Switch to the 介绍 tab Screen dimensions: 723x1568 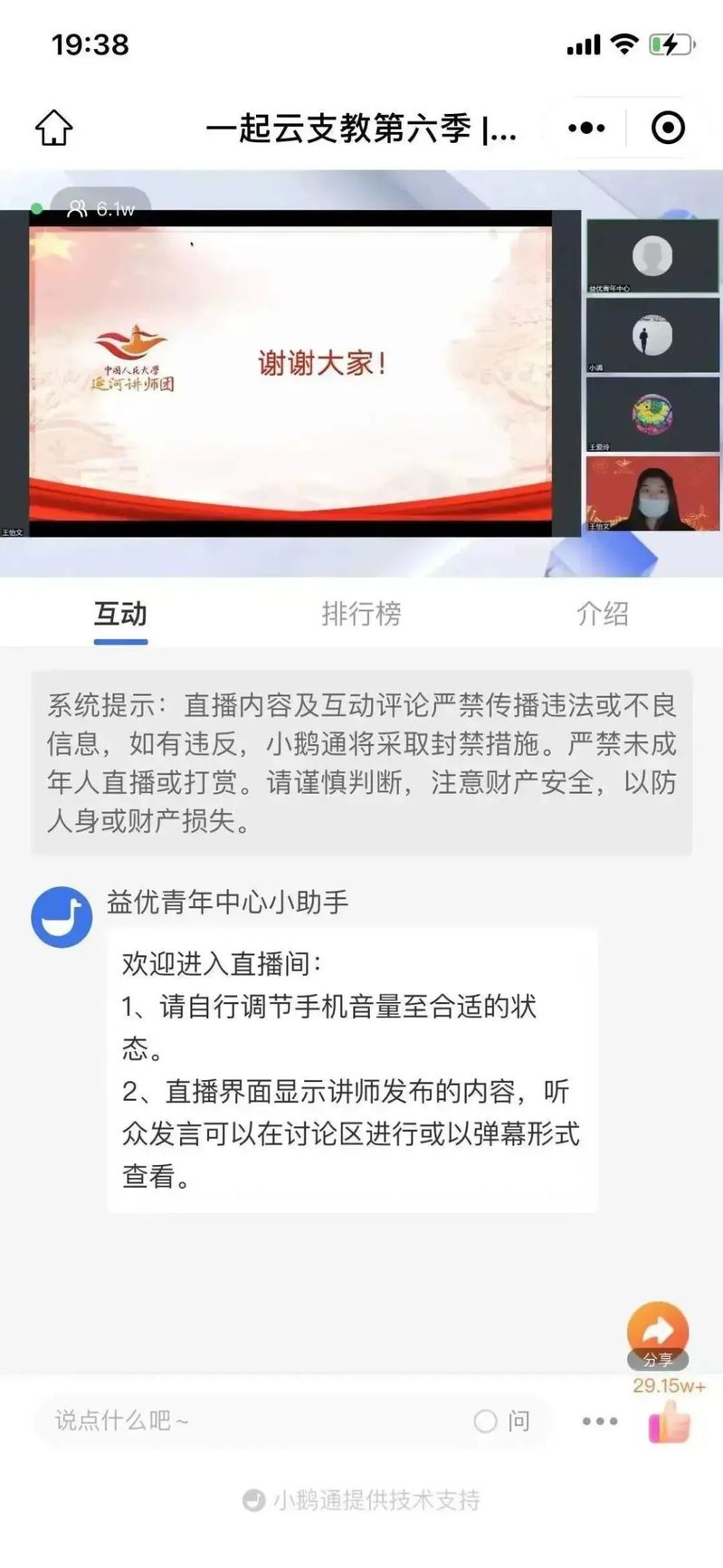pos(602,614)
